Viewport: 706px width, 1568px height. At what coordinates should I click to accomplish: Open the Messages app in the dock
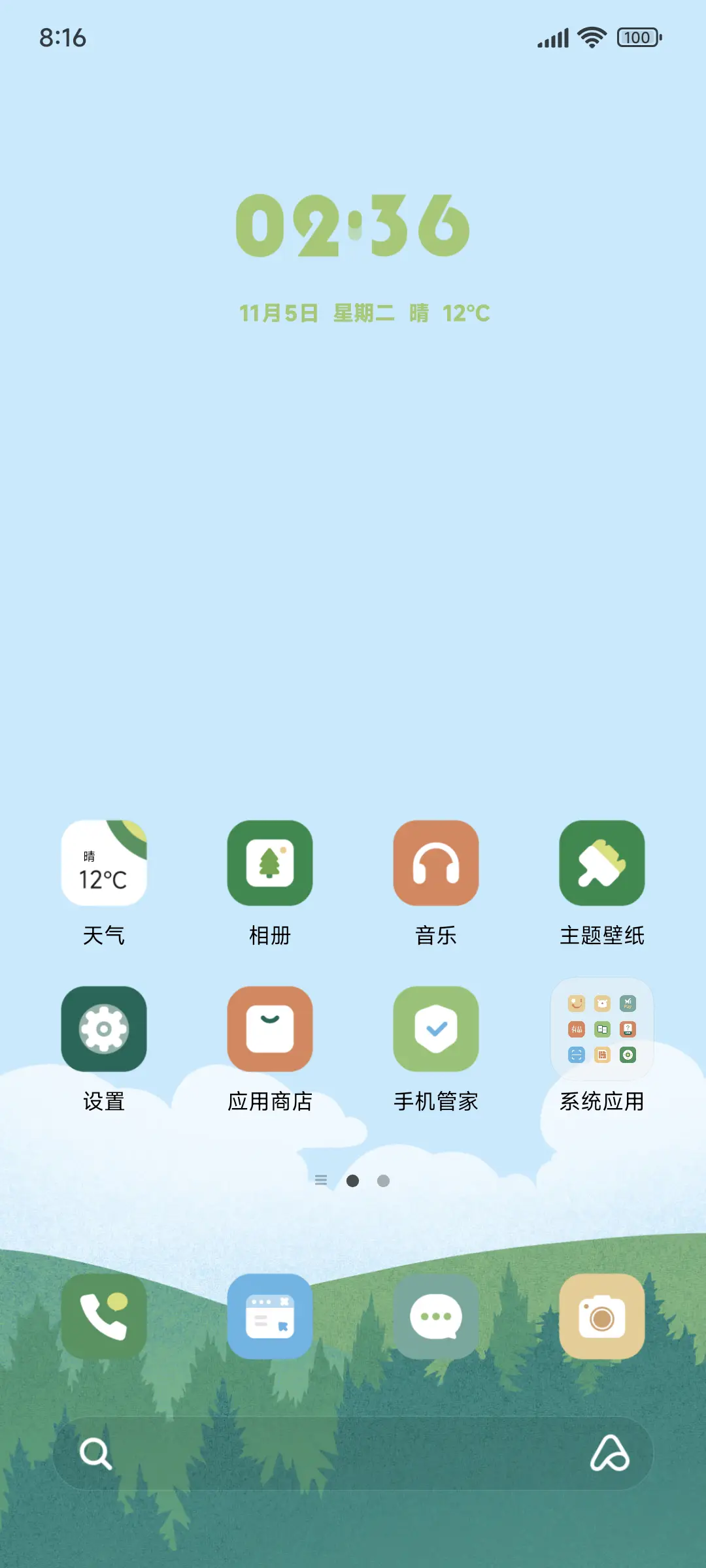coord(436,1317)
